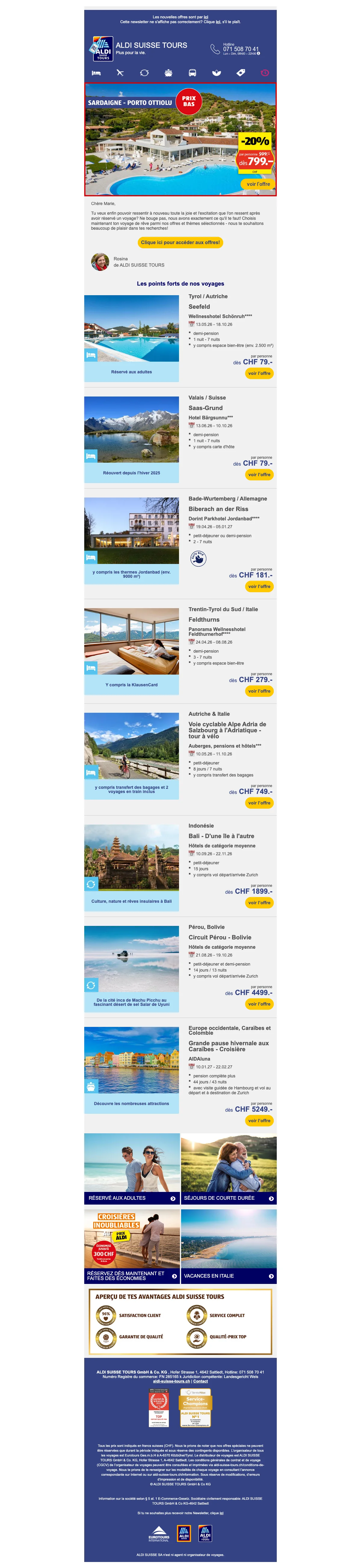View the Saas-Grund Hotel Bärgsunnu offer
Screen dimensions: 361x1568
260,474
